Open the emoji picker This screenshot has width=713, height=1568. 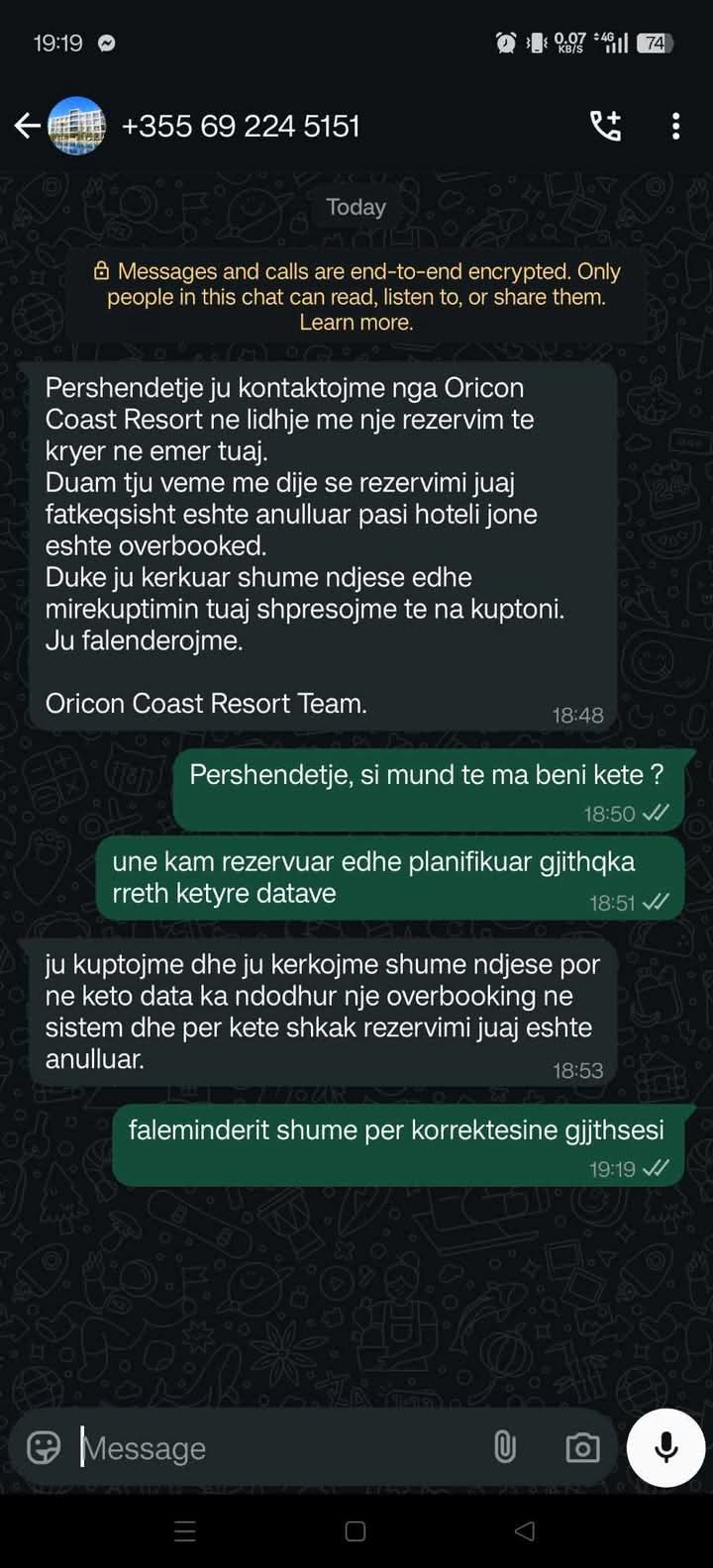(x=44, y=1447)
